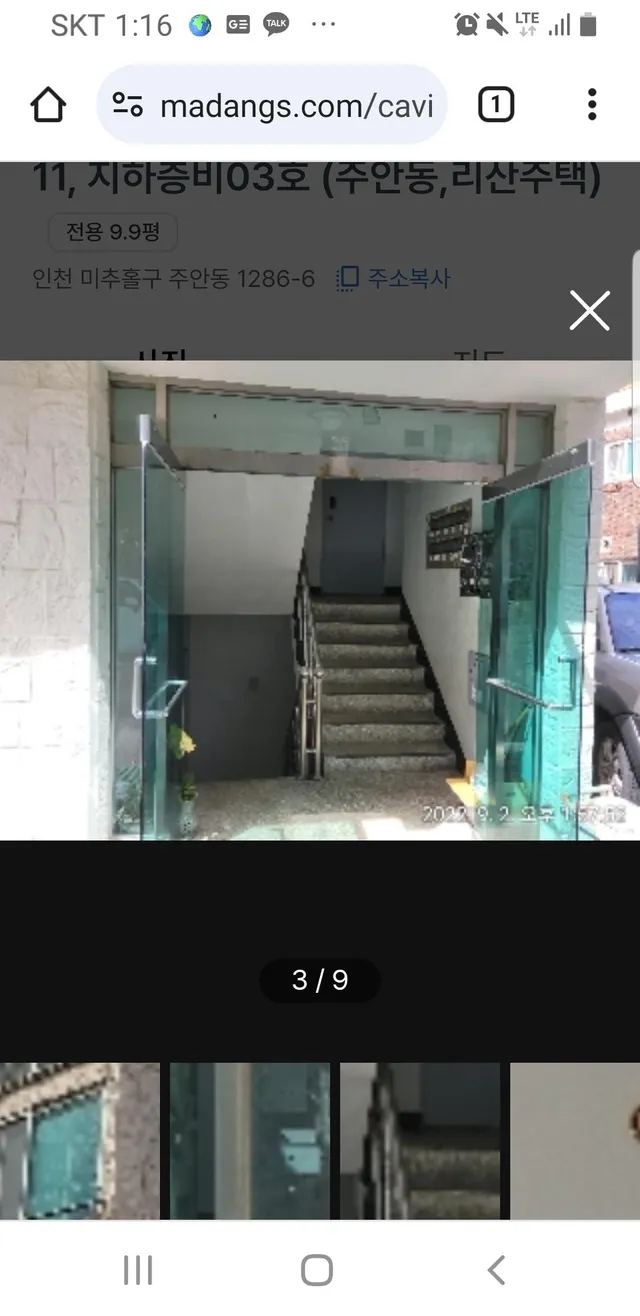This screenshot has width=640, height=1316.
Task: Open the browser home page
Action: 48,105
